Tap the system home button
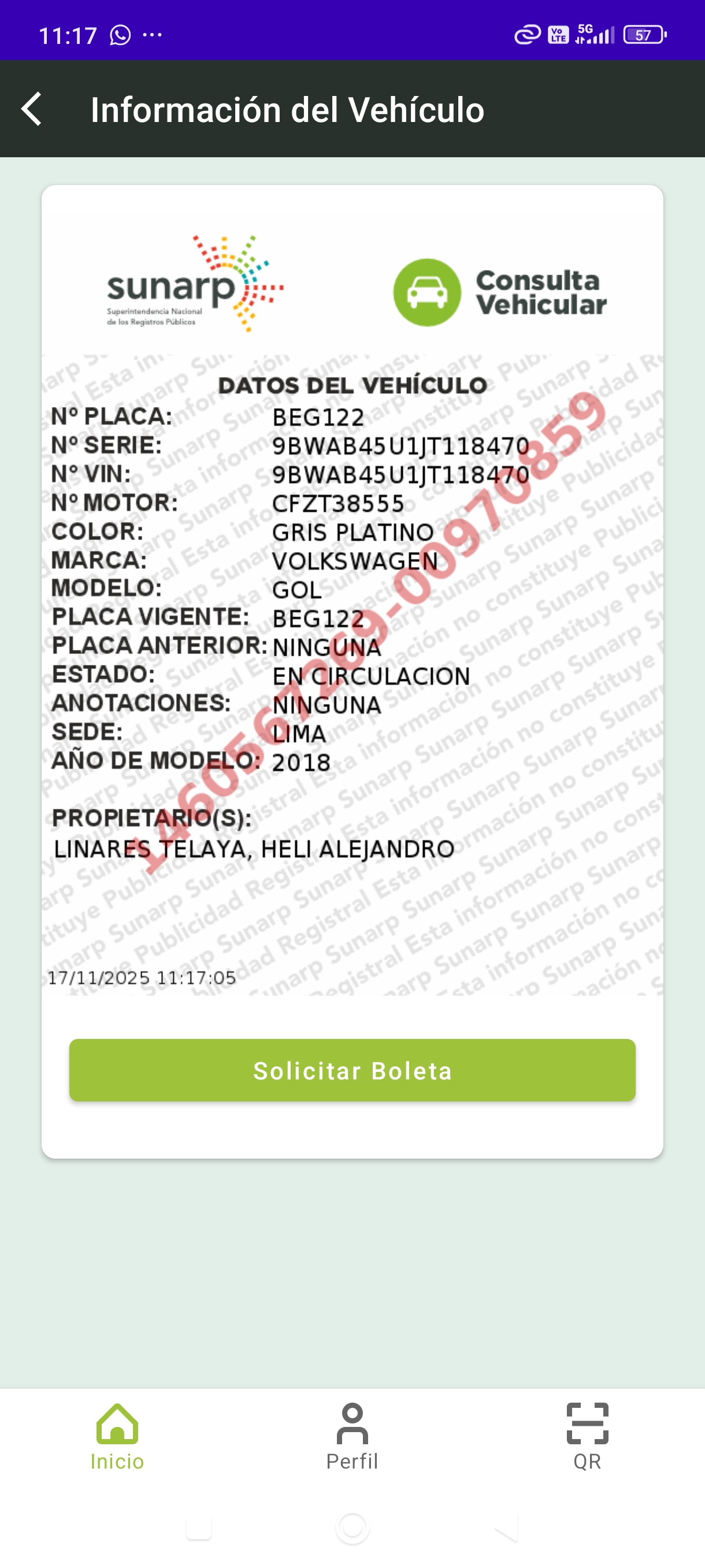Screen dimensions: 705x1568 [x=352, y=1527]
